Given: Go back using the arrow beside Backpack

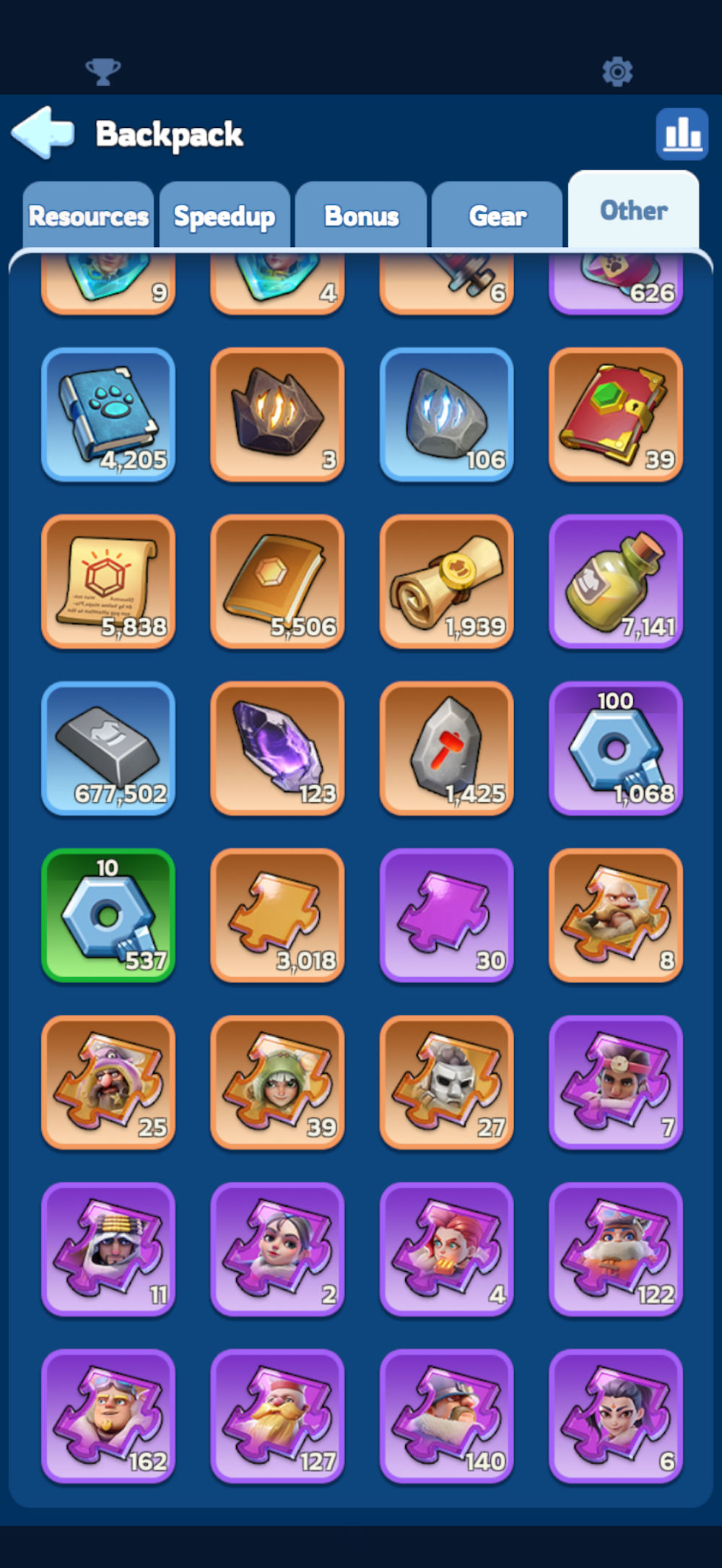Looking at the screenshot, I should [43, 132].
